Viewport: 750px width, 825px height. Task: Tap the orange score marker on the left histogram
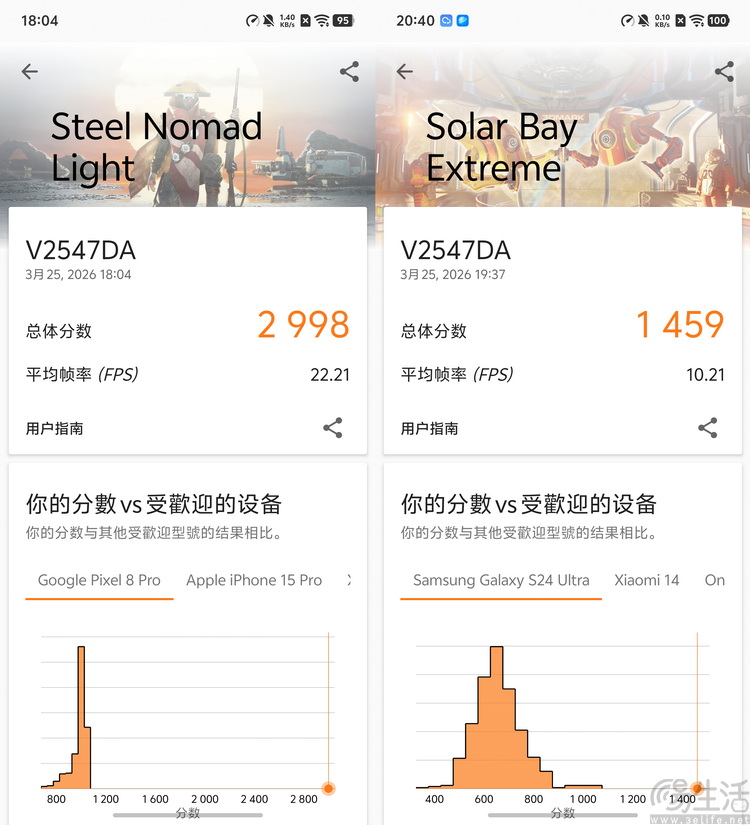(x=329, y=787)
